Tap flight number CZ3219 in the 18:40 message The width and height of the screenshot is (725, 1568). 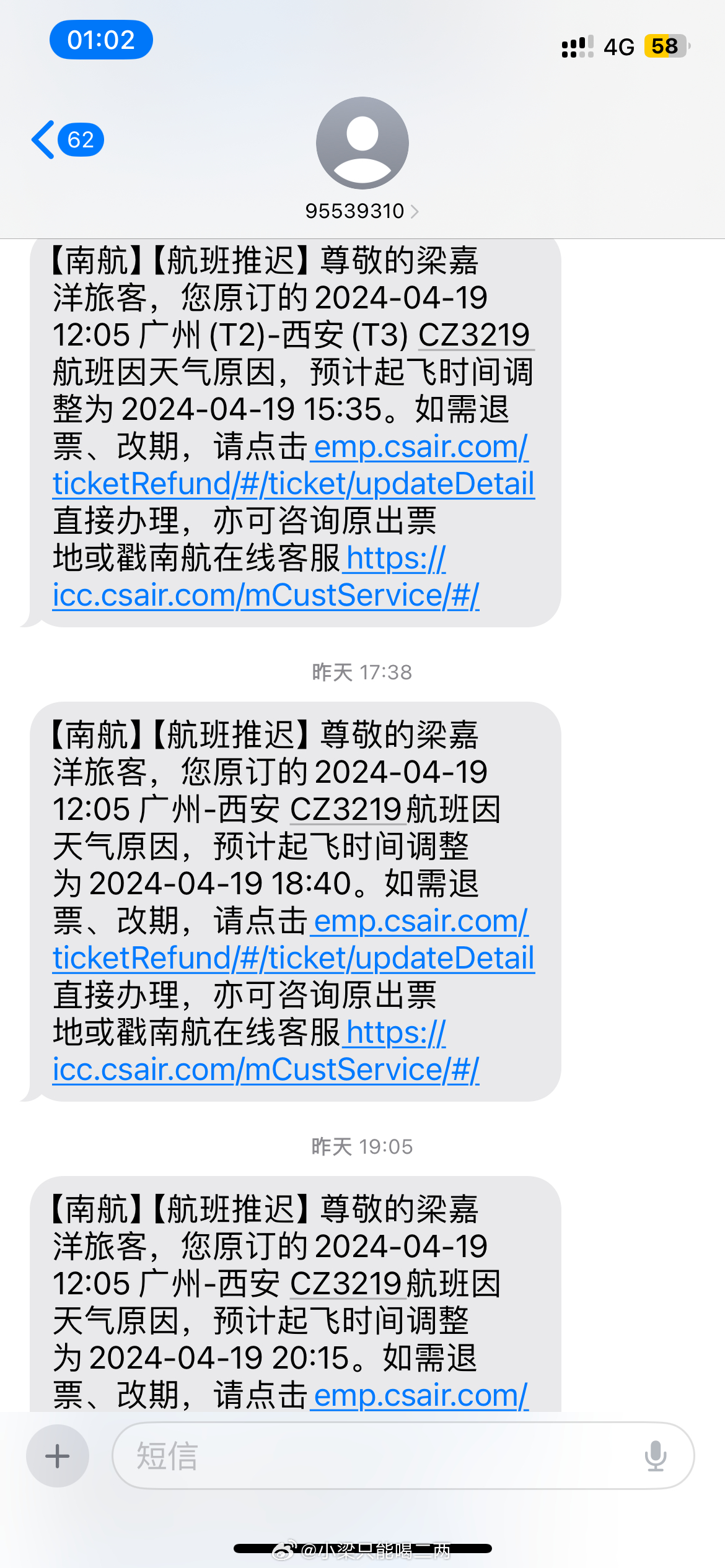346,809
